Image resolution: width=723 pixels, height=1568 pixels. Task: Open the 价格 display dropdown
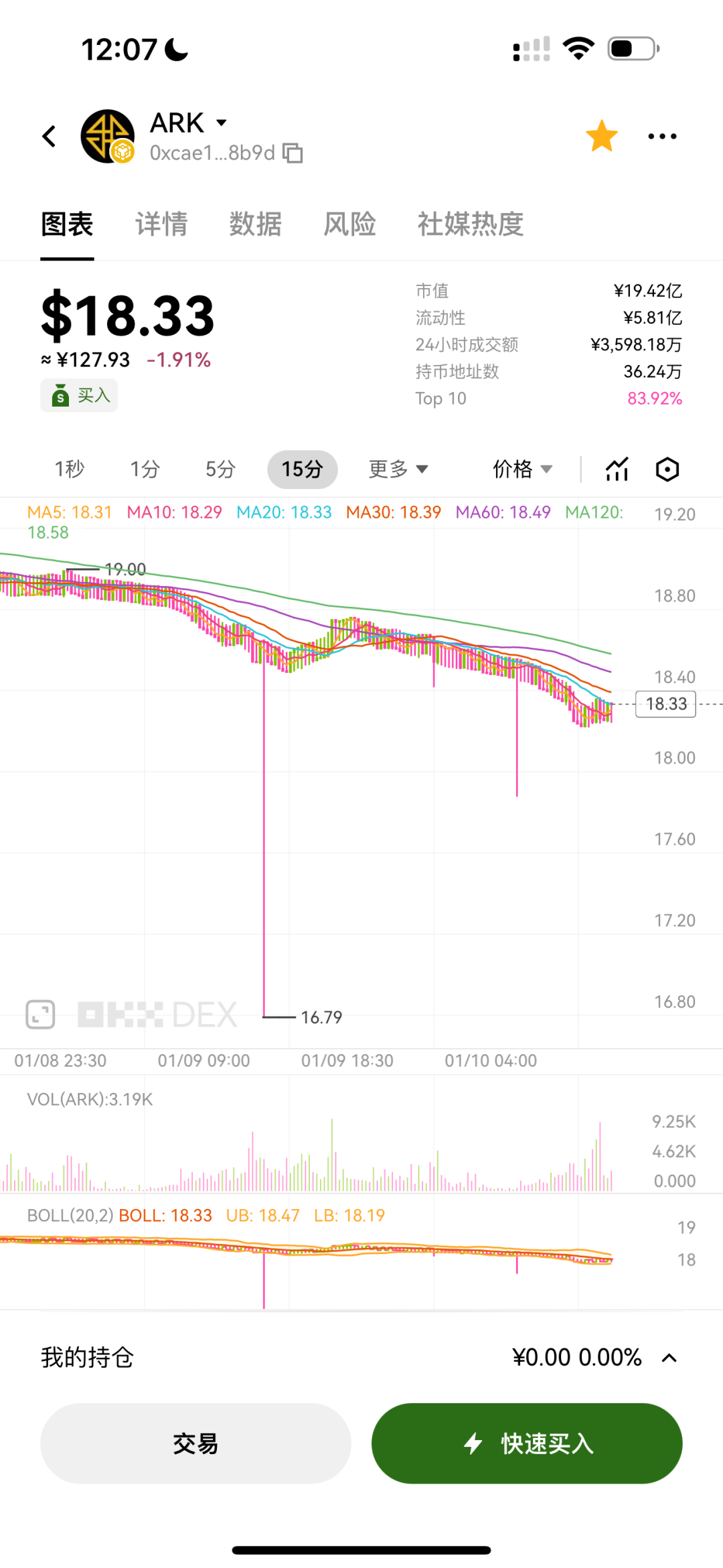pos(522,469)
